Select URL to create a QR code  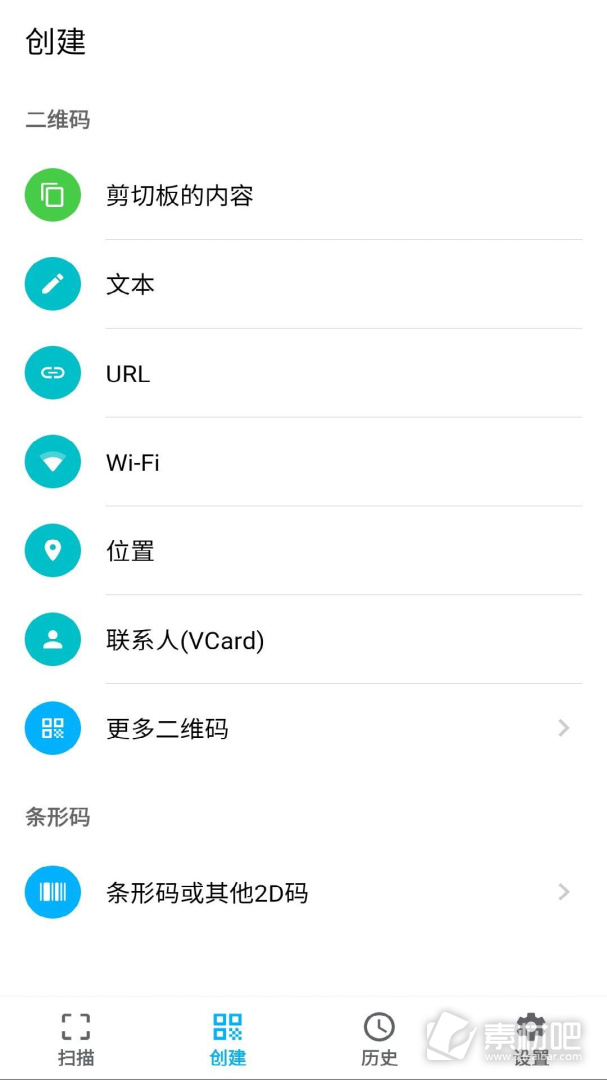click(x=303, y=373)
